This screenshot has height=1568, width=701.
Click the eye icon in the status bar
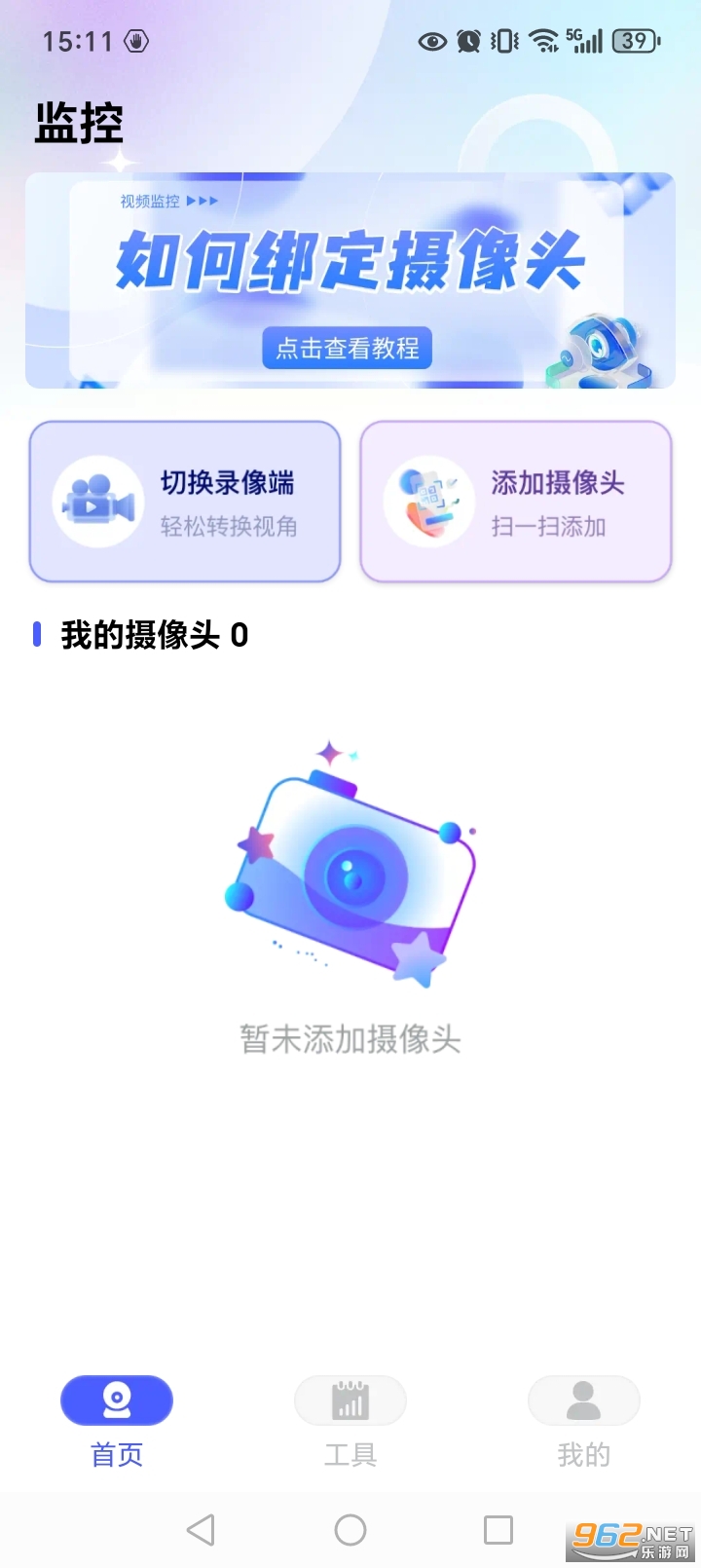[431, 41]
